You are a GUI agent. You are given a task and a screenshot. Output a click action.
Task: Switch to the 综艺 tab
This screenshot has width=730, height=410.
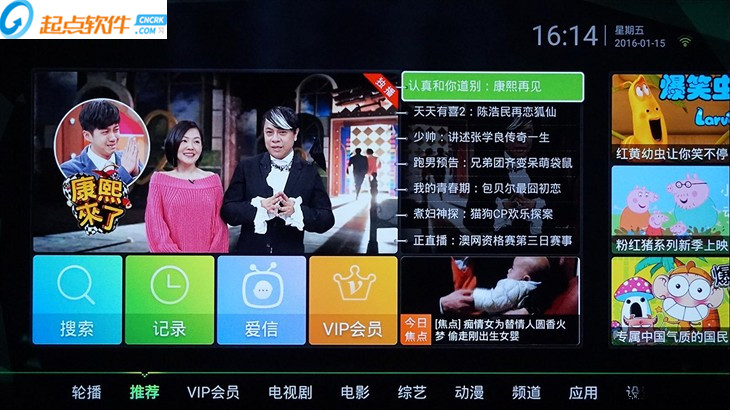coord(412,392)
